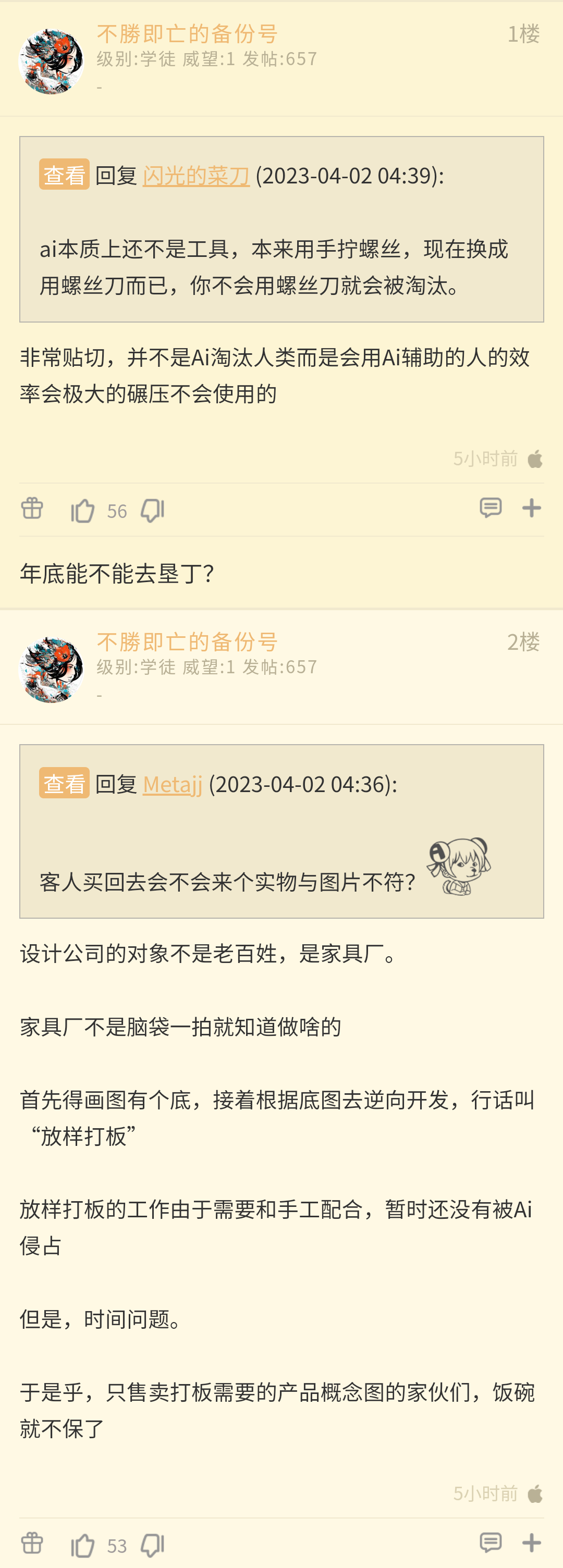Open the profile link 闪光的菜刀
Image resolution: width=563 pixels, height=1568 pixels.
(x=196, y=175)
